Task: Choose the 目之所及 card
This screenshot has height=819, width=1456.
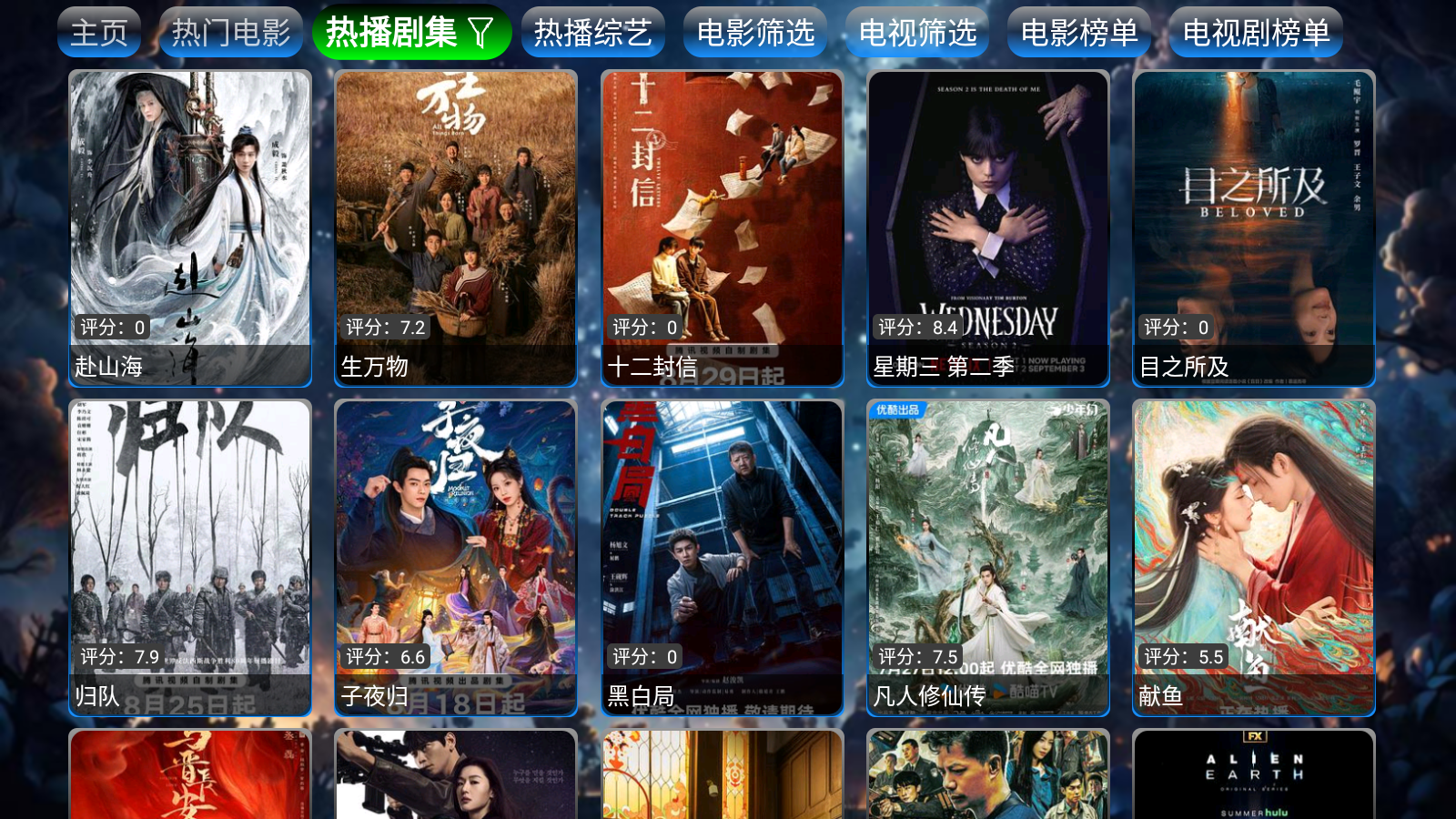Action: pyautogui.click(x=1254, y=227)
